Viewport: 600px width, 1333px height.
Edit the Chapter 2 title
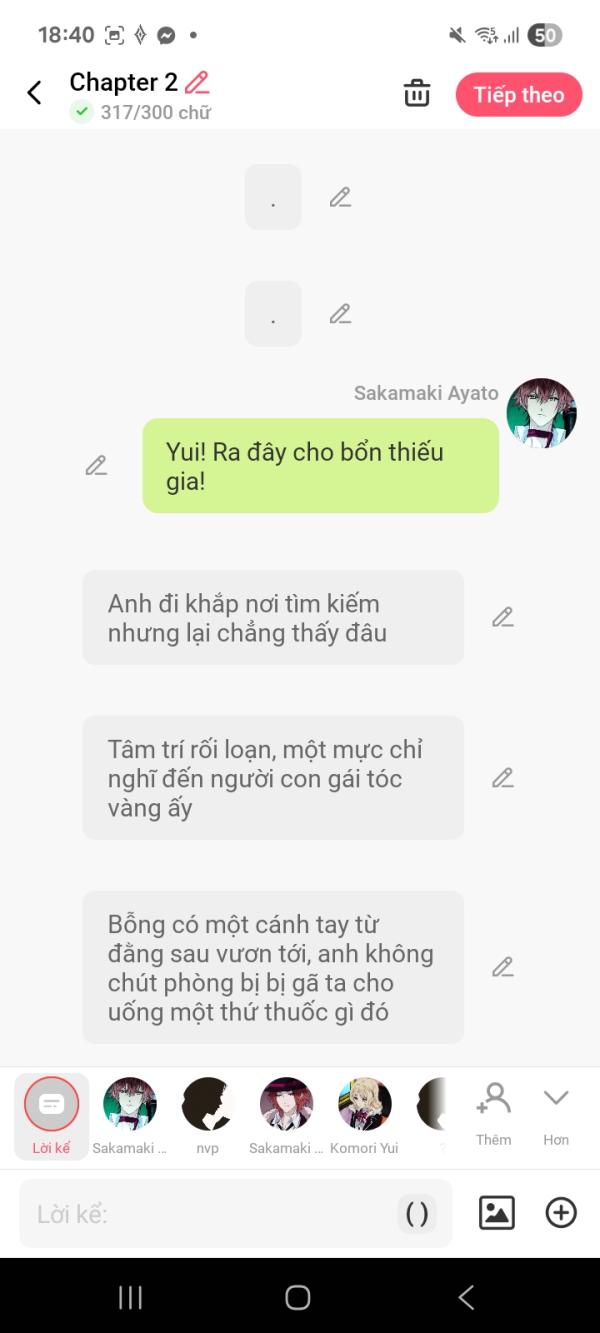[x=197, y=82]
